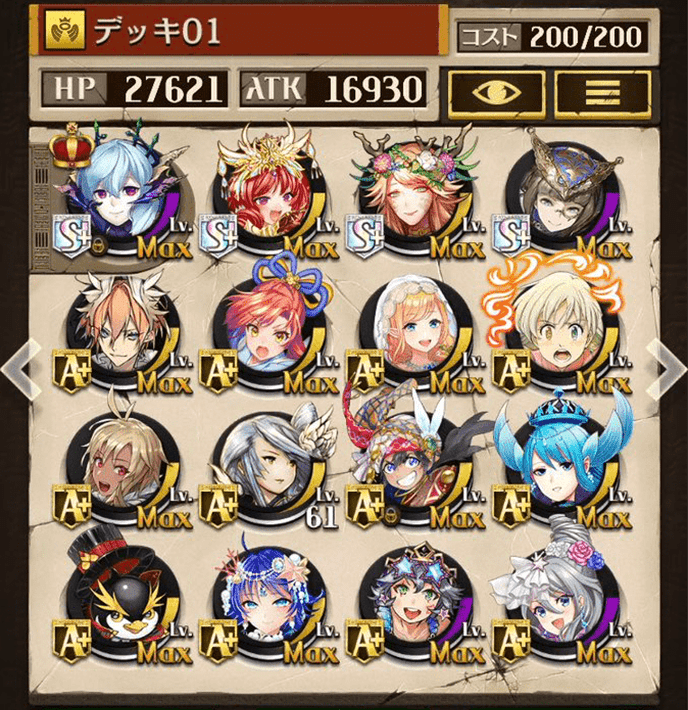Image resolution: width=688 pixels, height=710 pixels.
Task: Tap the eye view button
Action: click(x=495, y=94)
